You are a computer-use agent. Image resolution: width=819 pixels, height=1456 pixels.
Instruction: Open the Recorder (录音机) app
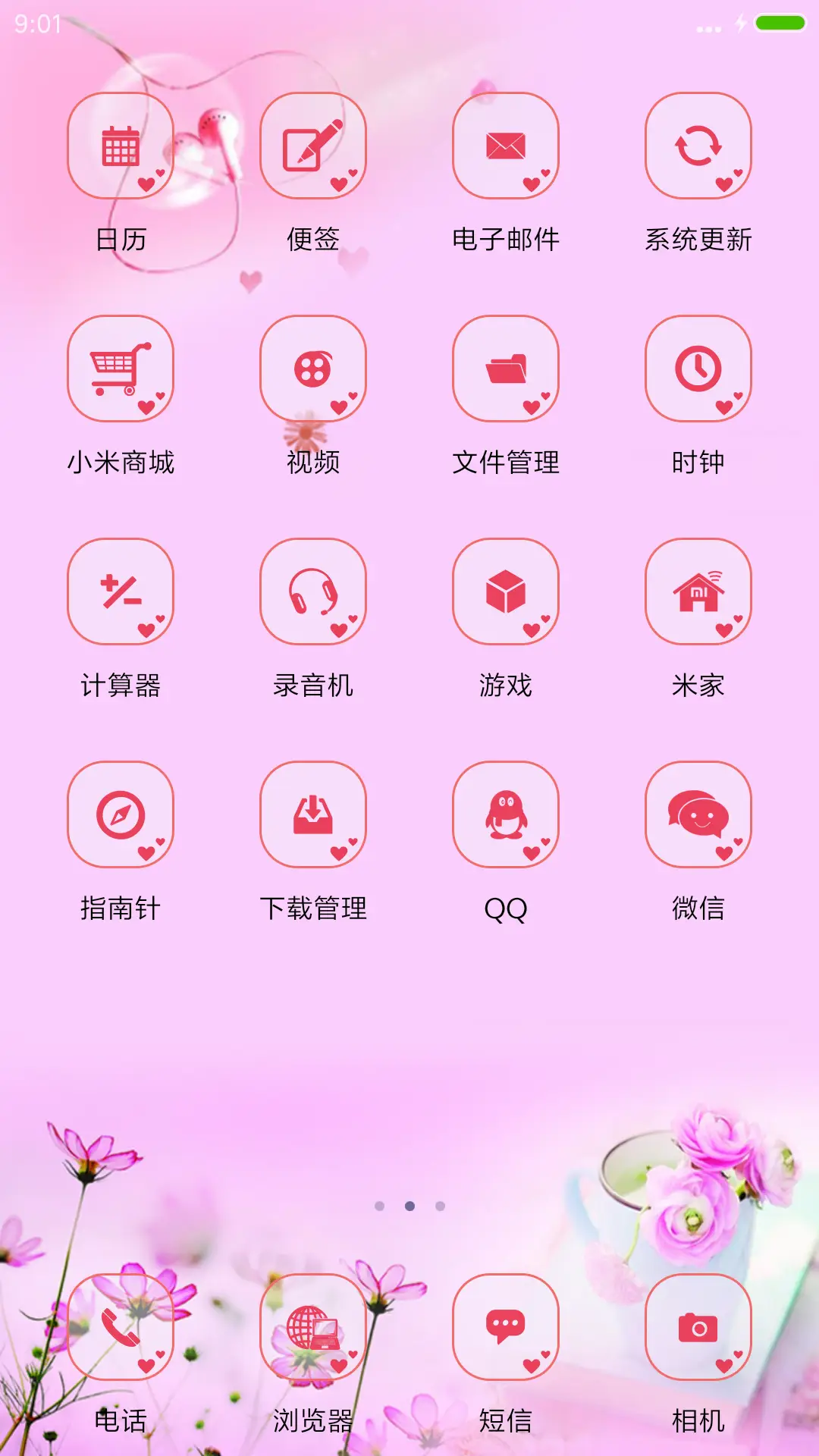tap(313, 593)
